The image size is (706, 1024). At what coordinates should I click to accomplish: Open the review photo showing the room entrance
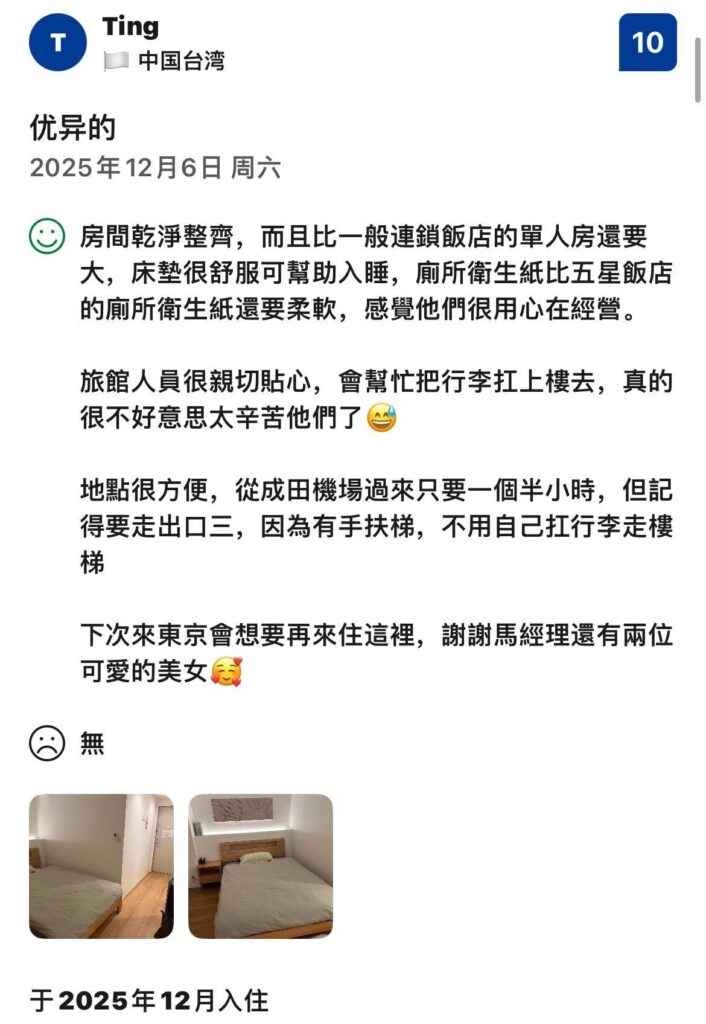[101, 866]
